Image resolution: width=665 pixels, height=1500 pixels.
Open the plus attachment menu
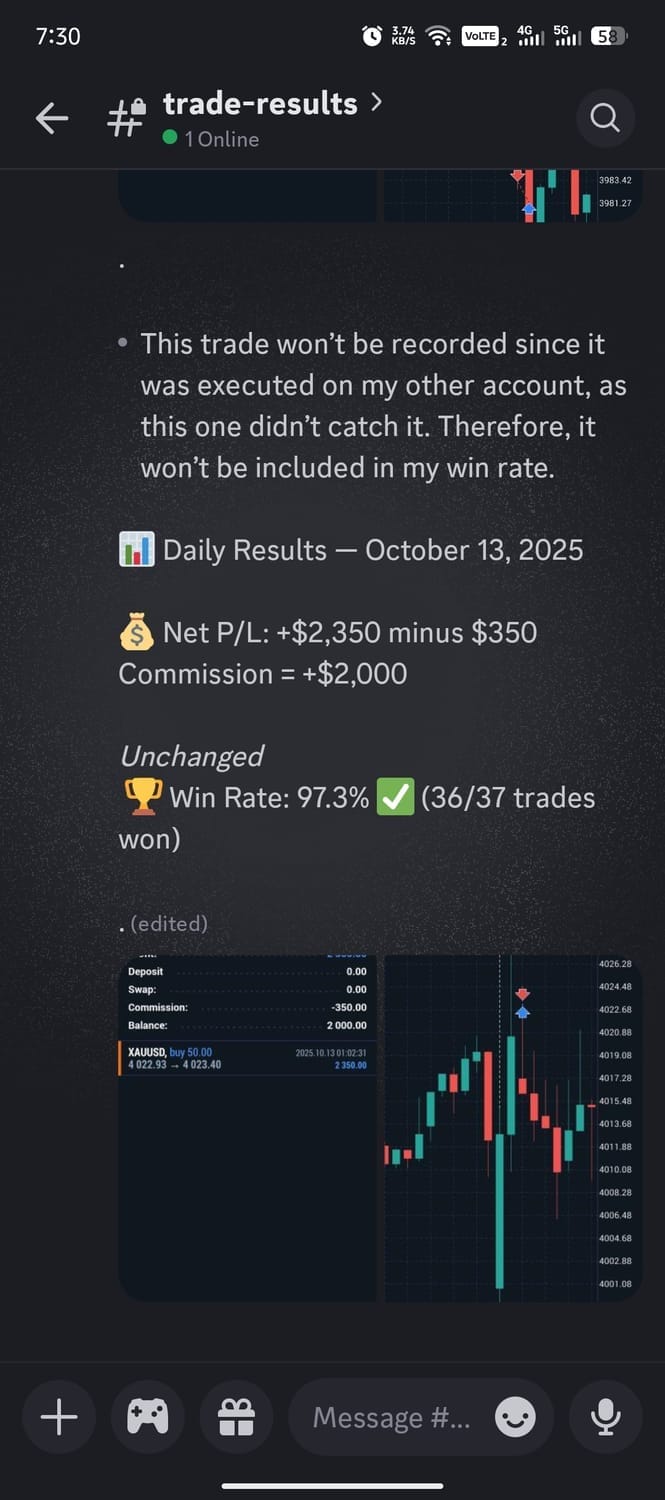[59, 1417]
